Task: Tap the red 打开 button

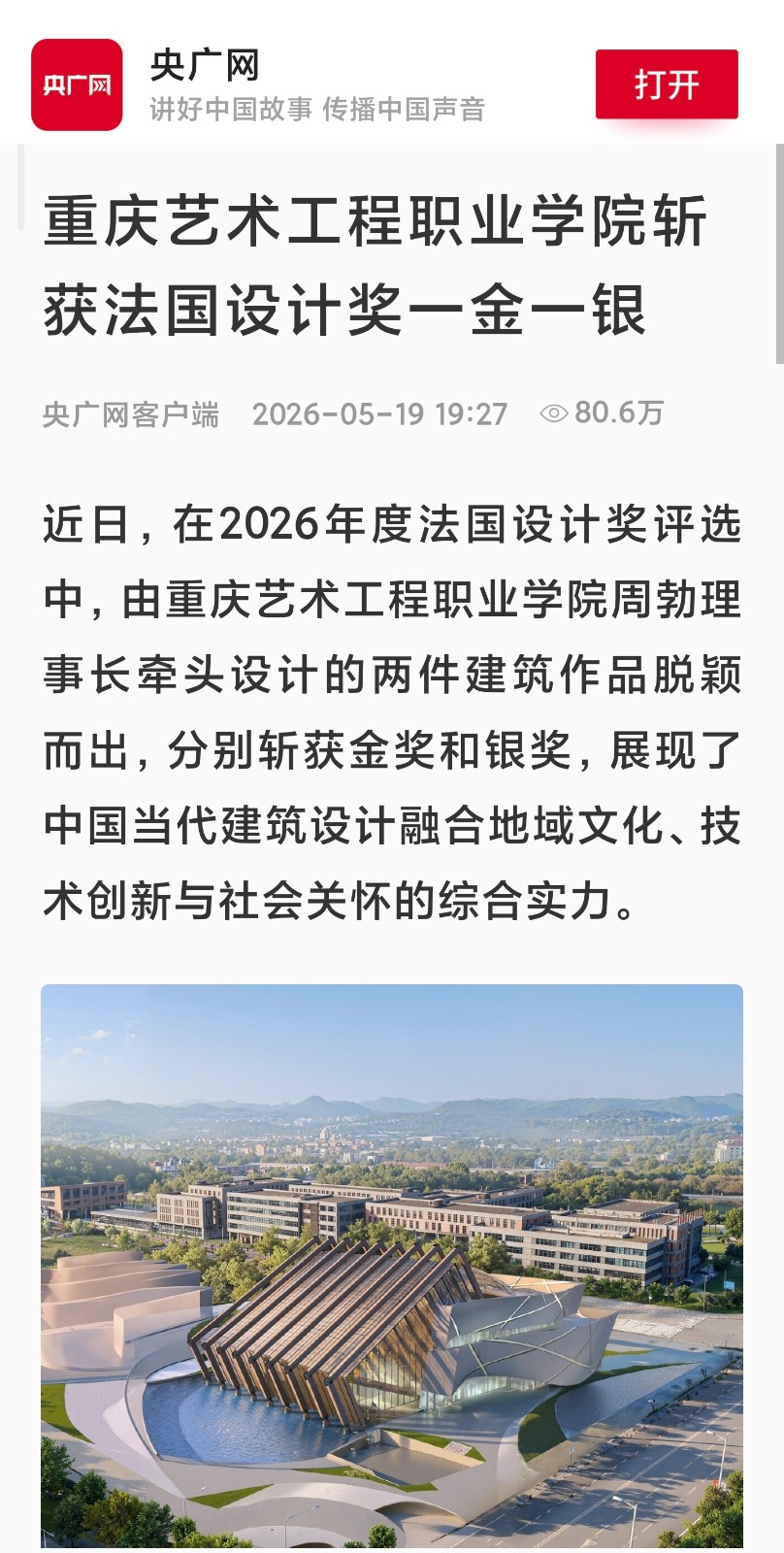Action: click(x=667, y=84)
